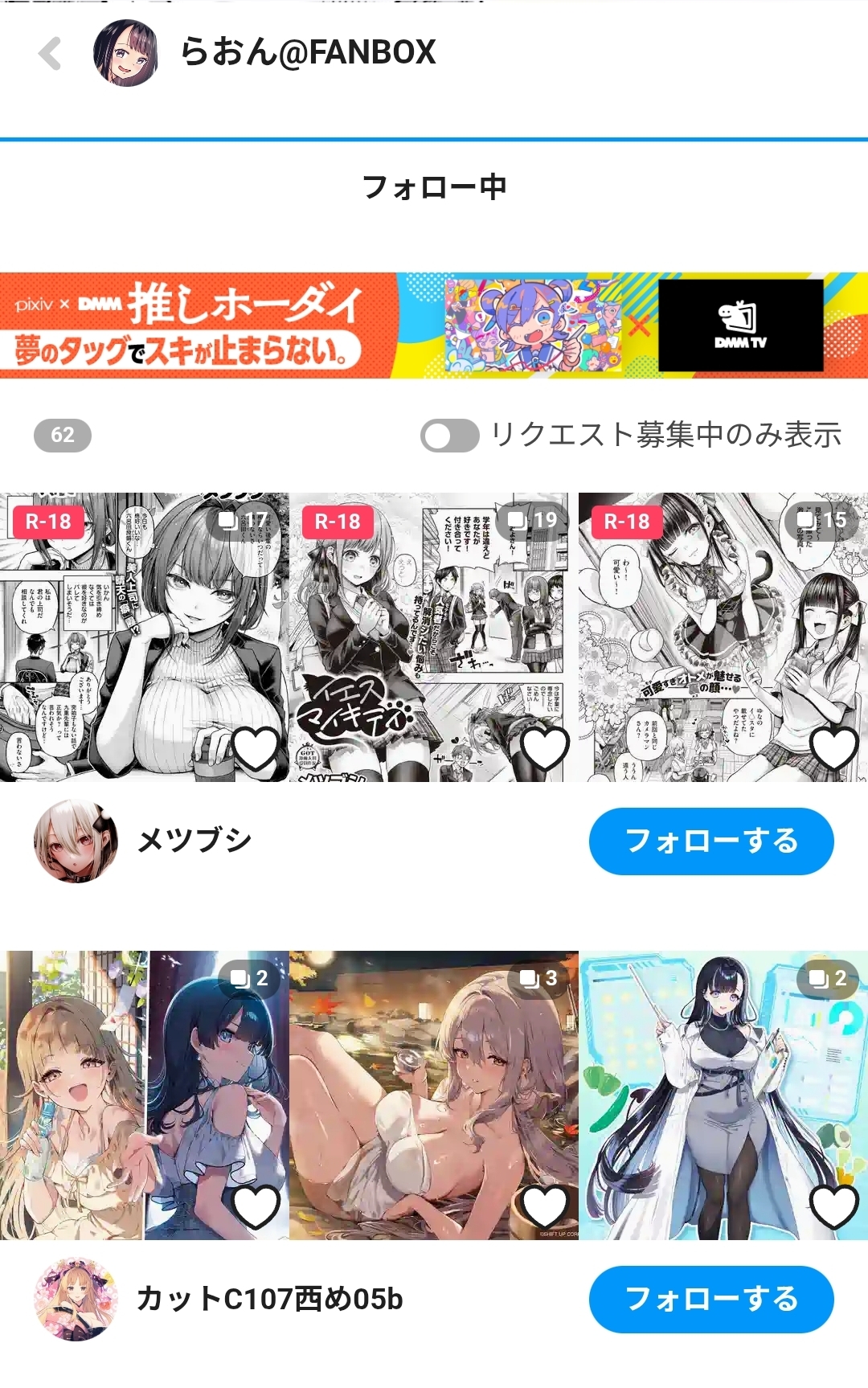Open the pixiv × DMM 推しホーダイ banner
The width and height of the screenshot is (868, 1388).
point(434,326)
